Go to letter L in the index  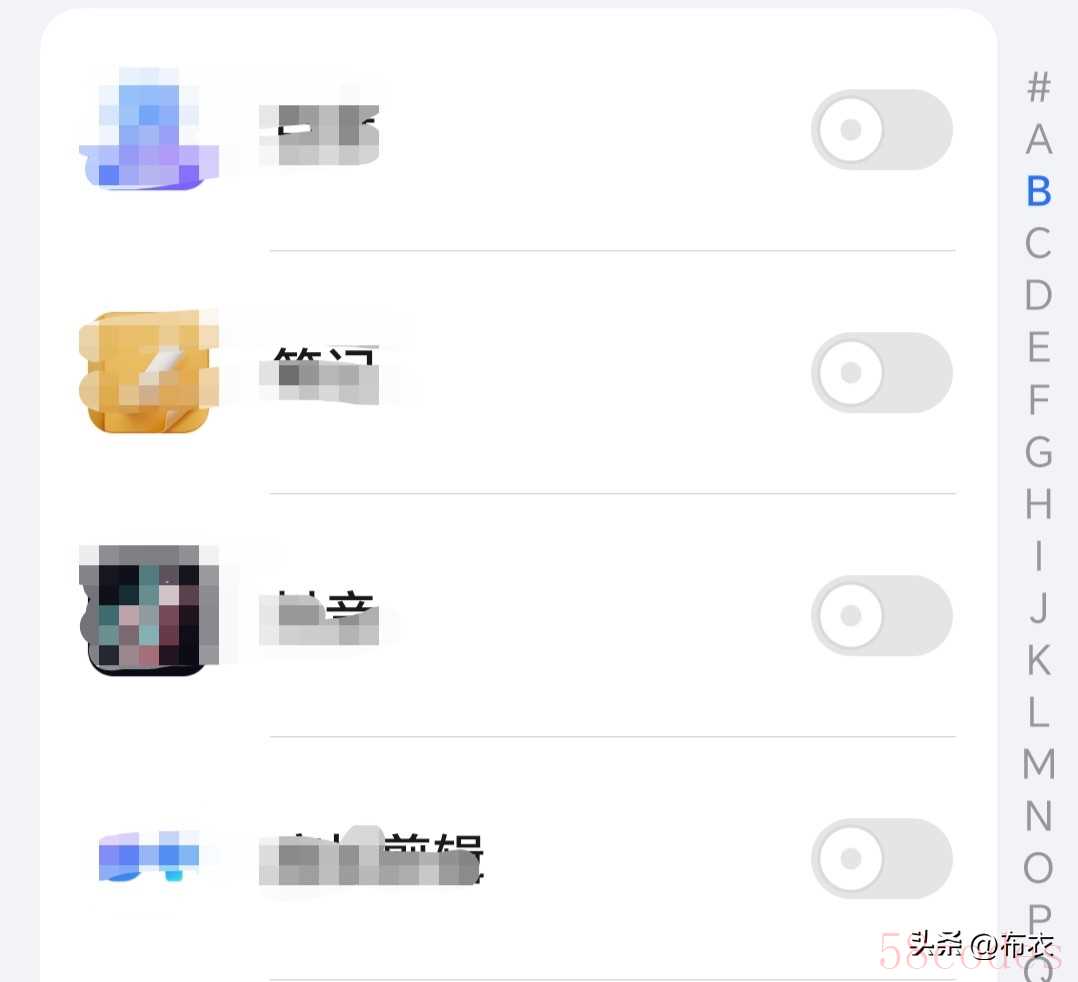[1039, 712]
